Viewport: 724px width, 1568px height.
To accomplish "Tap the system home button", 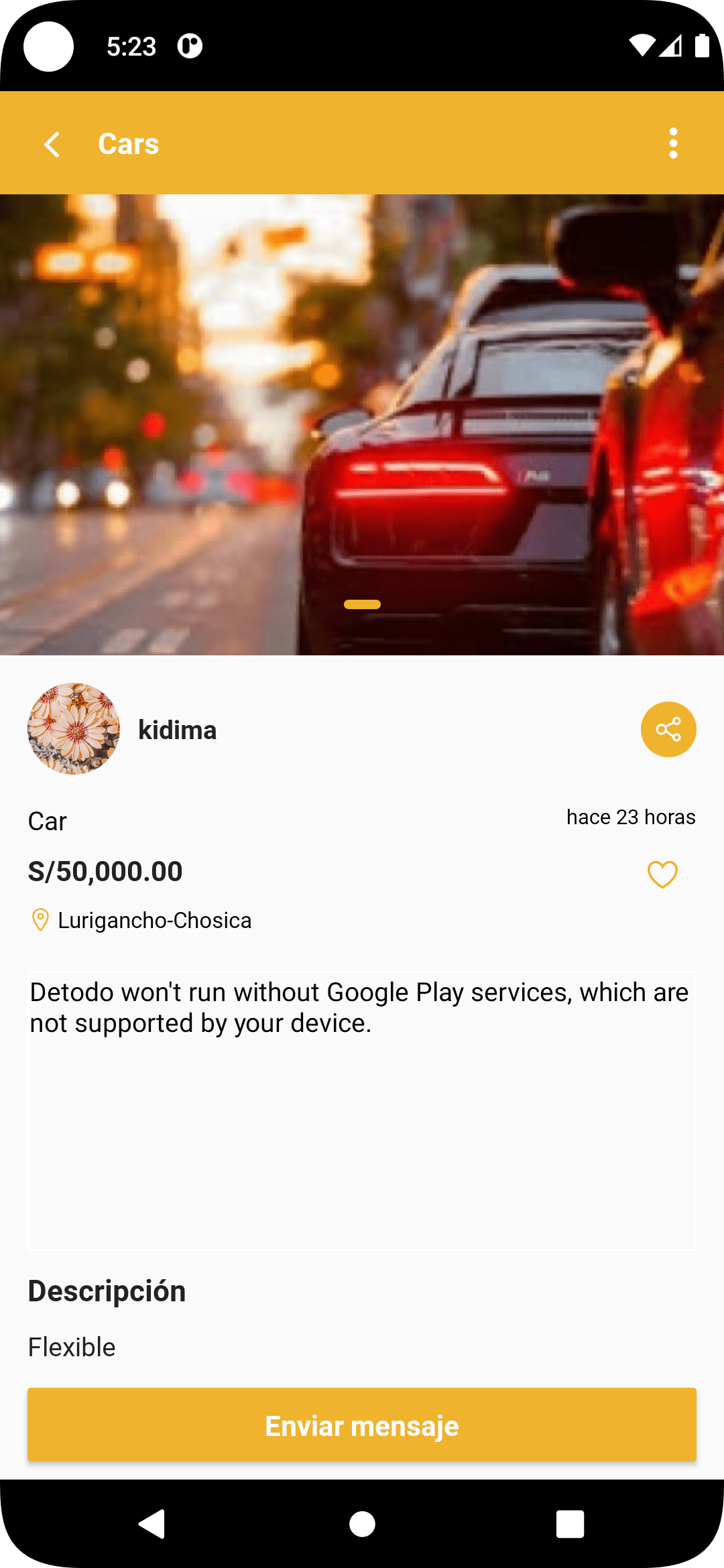I will click(362, 1524).
